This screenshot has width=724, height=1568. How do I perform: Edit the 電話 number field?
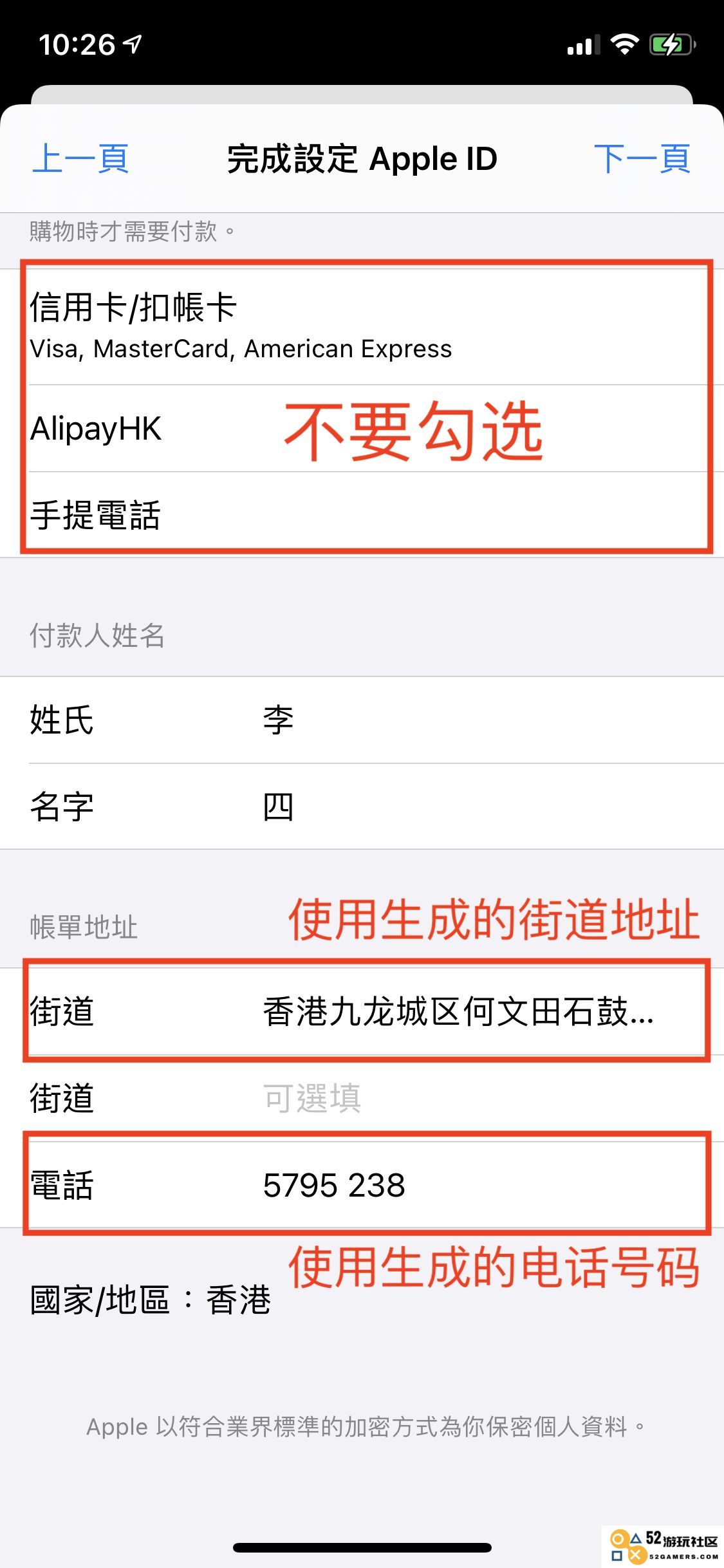click(x=362, y=1185)
